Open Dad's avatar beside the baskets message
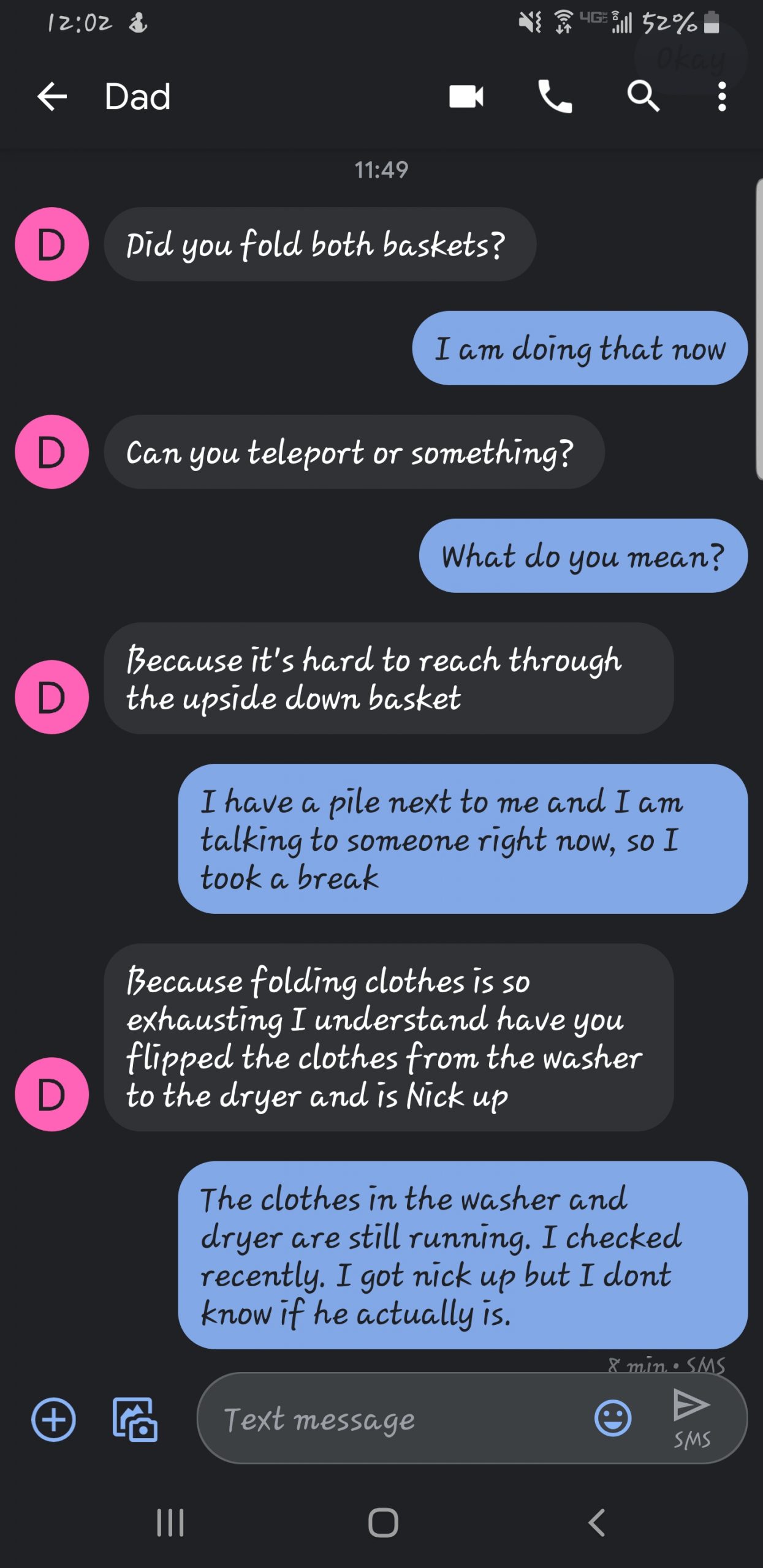 (x=52, y=244)
